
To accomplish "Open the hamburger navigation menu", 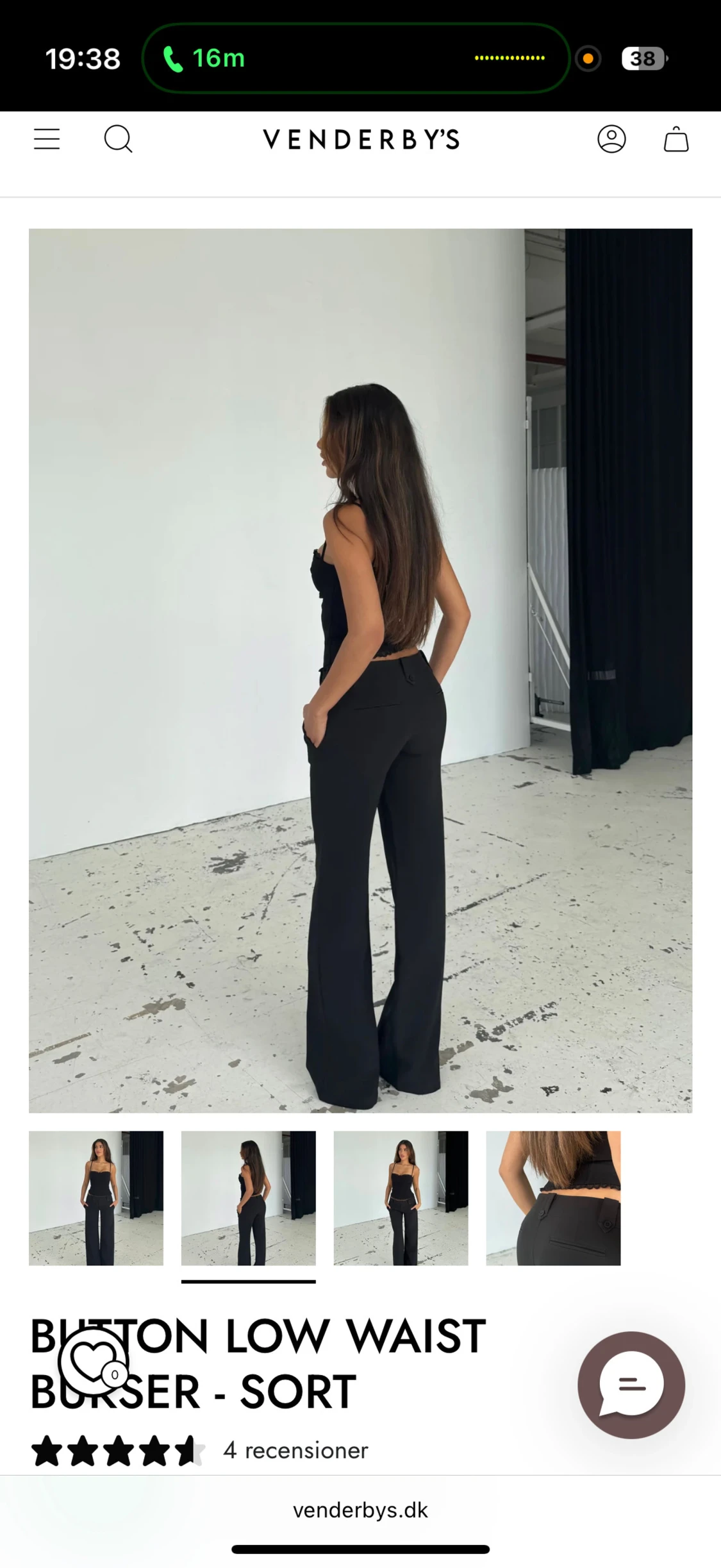I will point(46,139).
